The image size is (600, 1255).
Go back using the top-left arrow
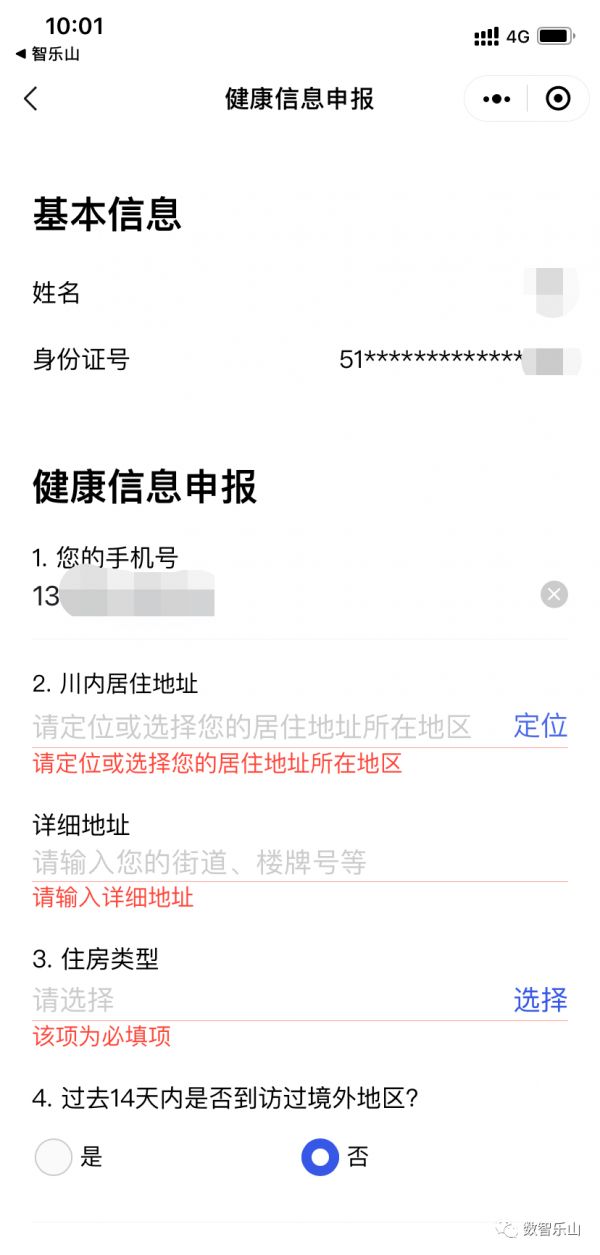[x=31, y=98]
